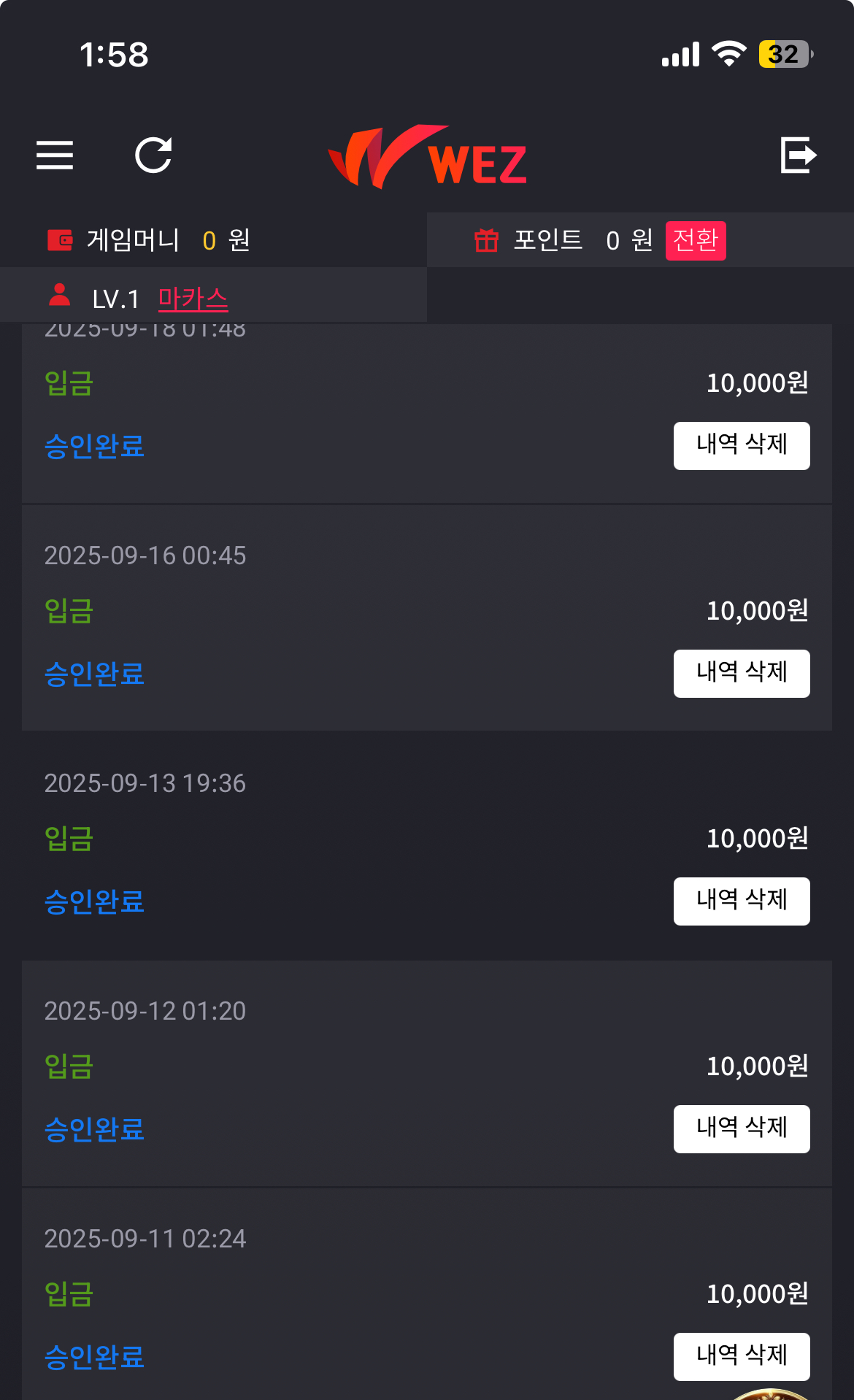The image size is (854, 1400).
Task: Delete the 2025-09-11 02:24 deposit record
Action: pyautogui.click(x=741, y=1355)
